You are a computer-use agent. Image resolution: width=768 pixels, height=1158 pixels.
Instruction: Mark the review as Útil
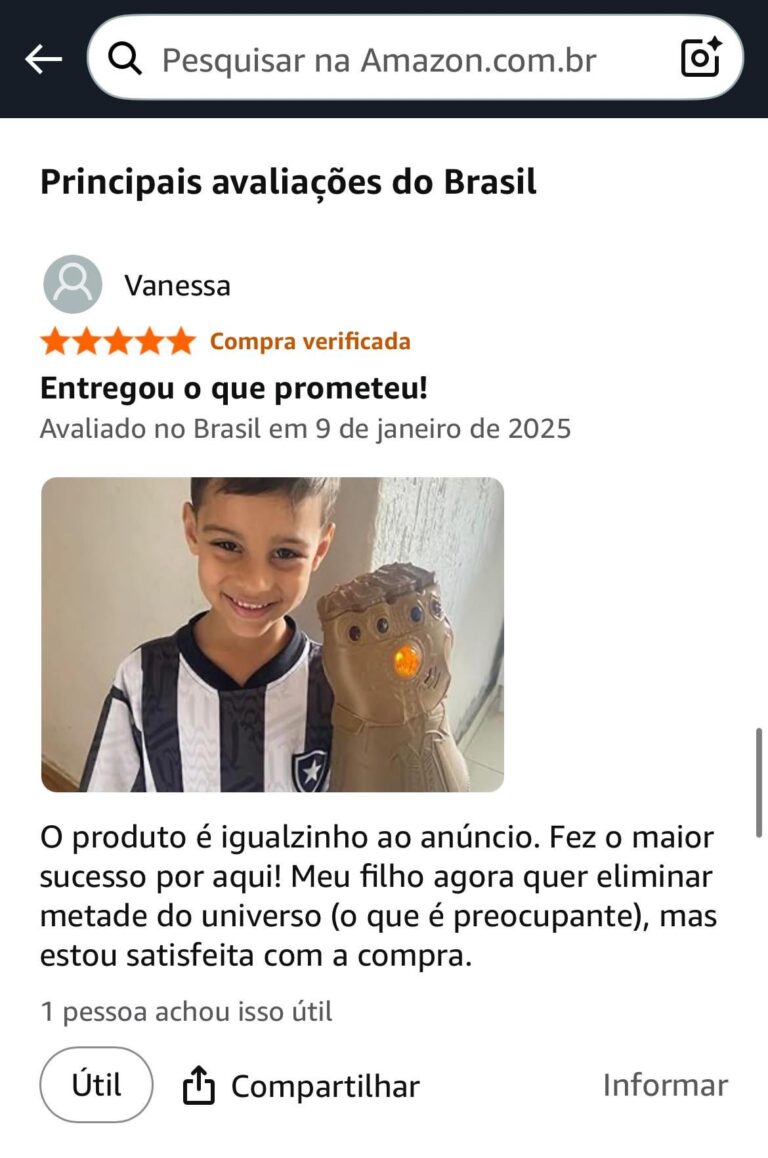pos(96,1085)
